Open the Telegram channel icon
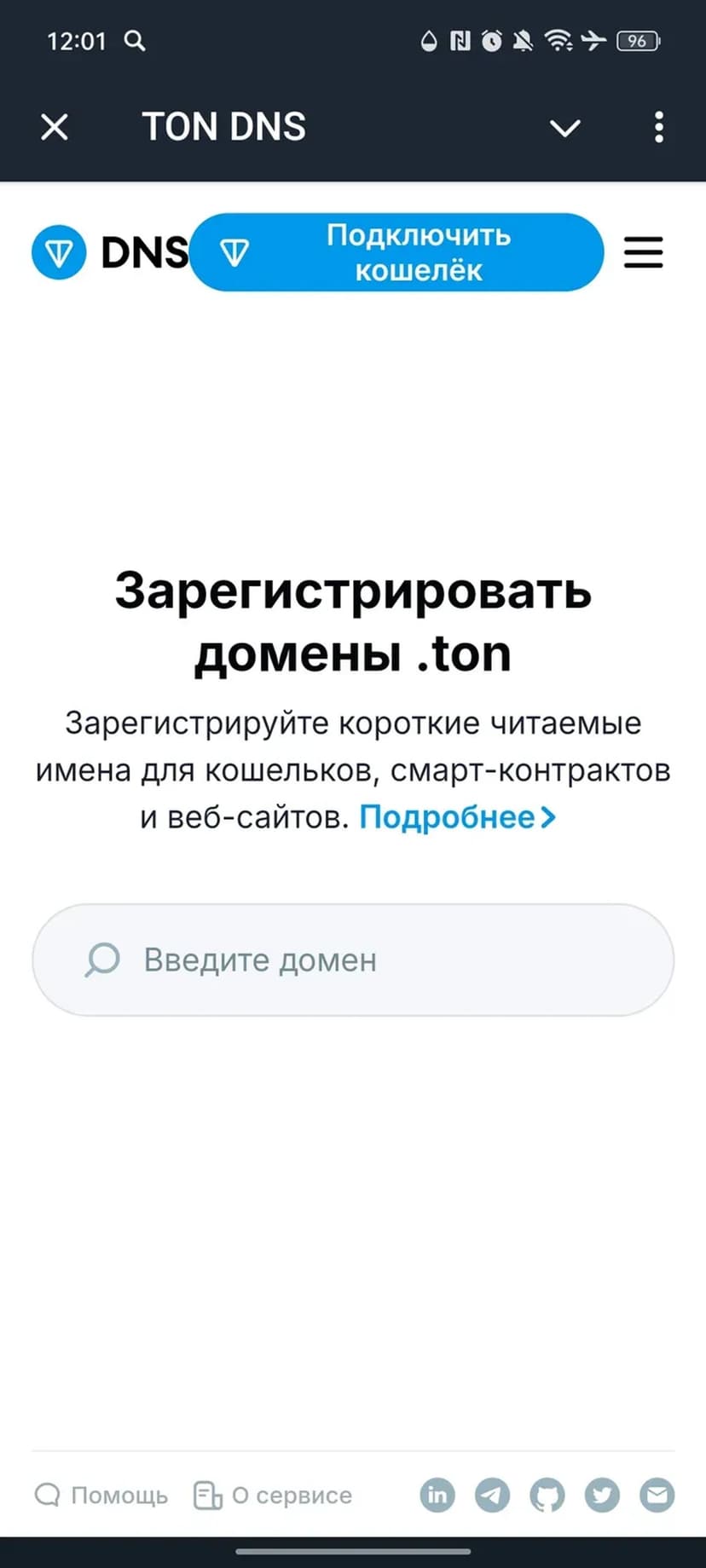This screenshot has height=1568, width=706. click(492, 1495)
